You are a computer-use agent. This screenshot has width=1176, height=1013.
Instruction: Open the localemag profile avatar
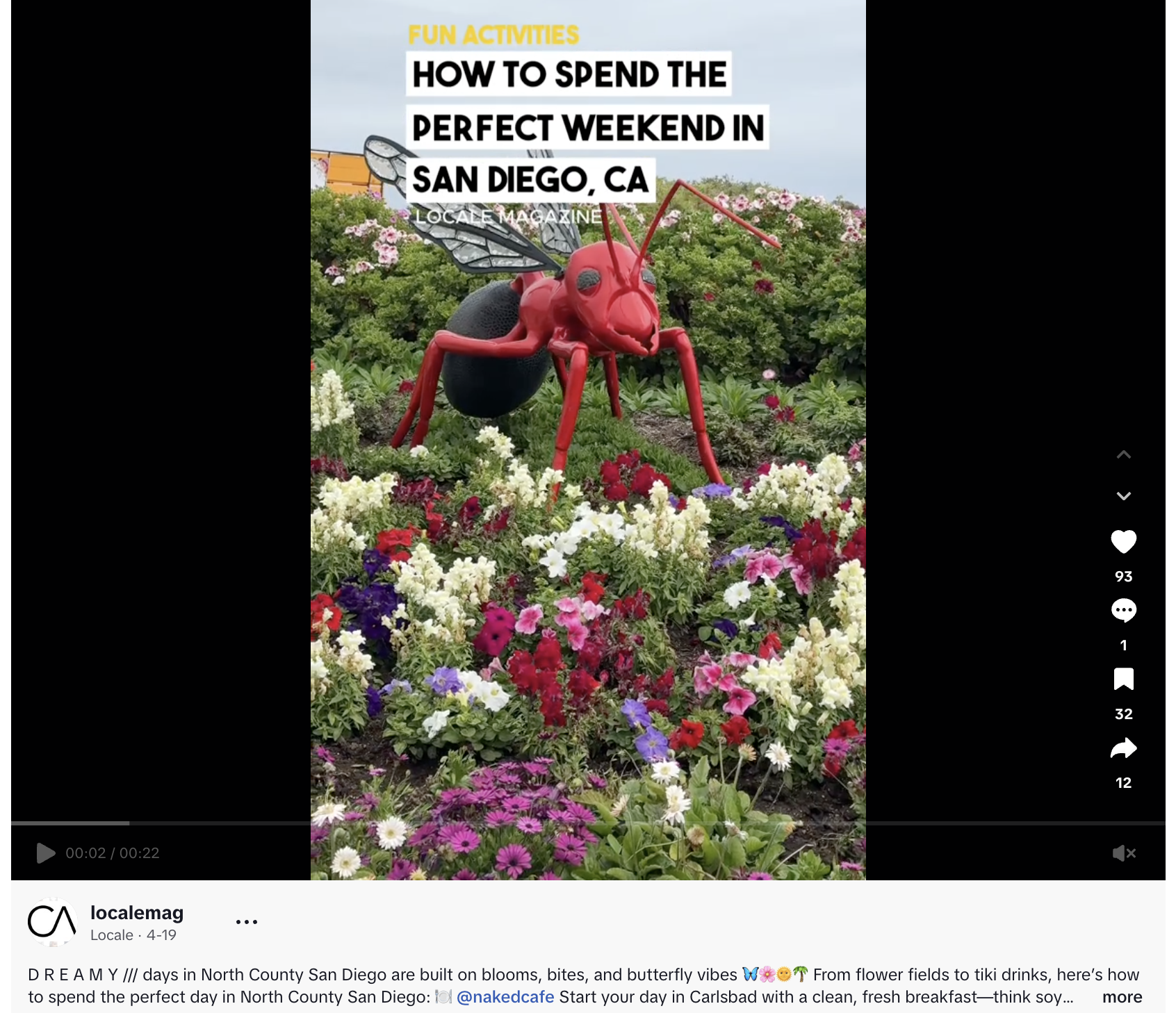pyautogui.click(x=52, y=922)
